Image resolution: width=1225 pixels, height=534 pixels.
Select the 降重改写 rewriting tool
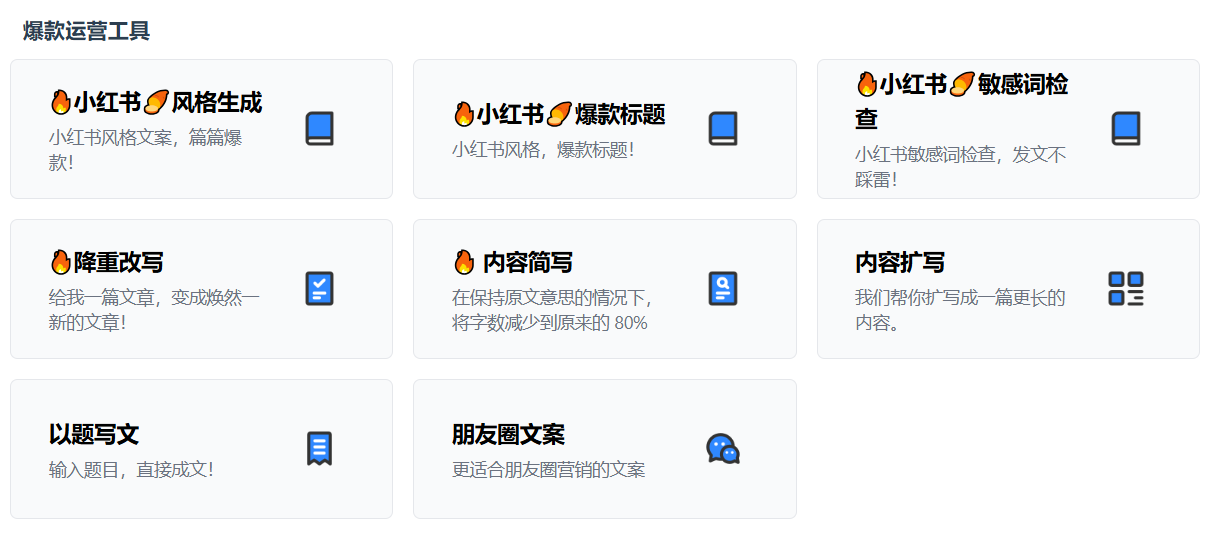[x=201, y=289]
